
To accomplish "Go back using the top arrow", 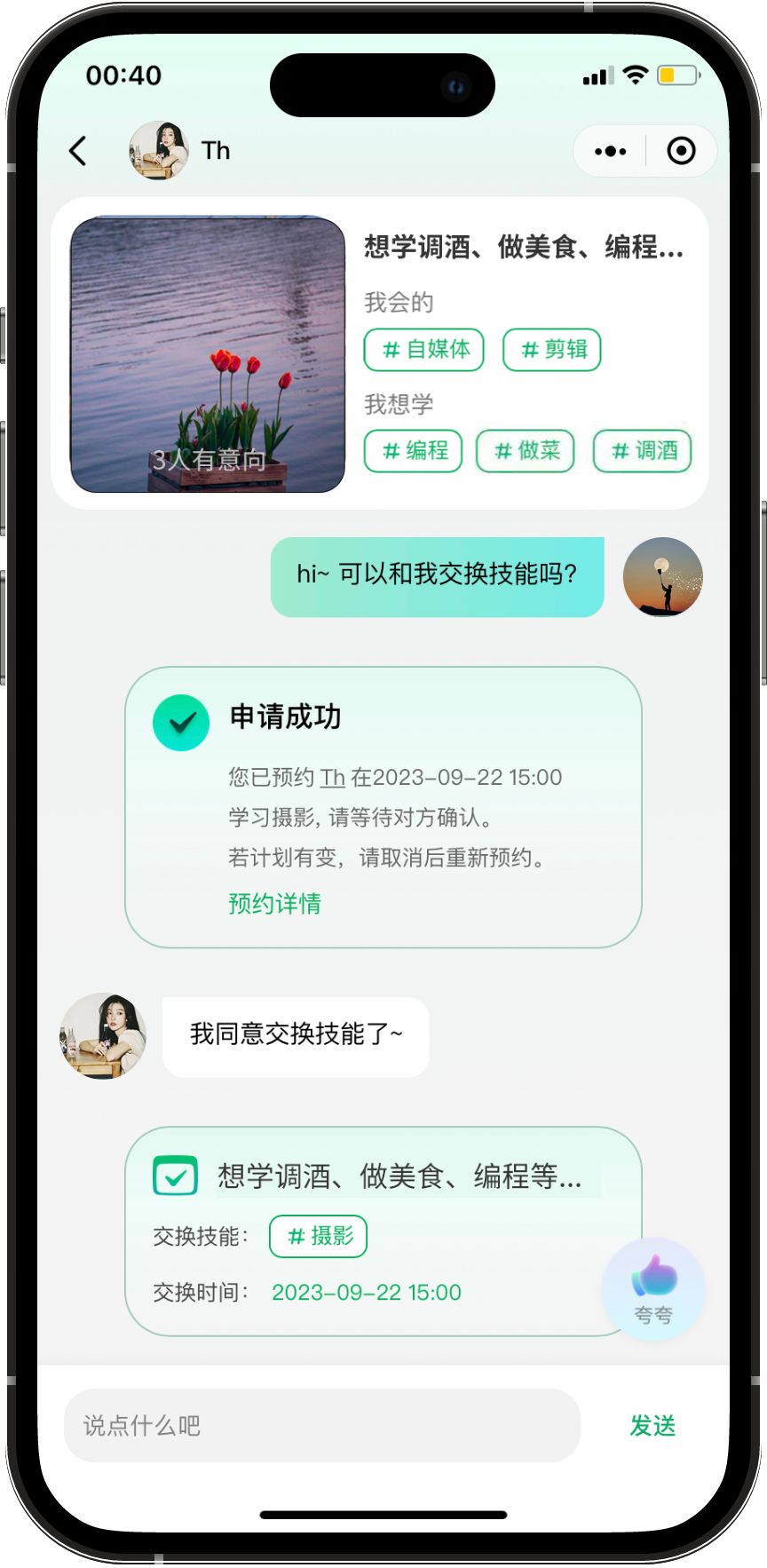I will coord(78,151).
